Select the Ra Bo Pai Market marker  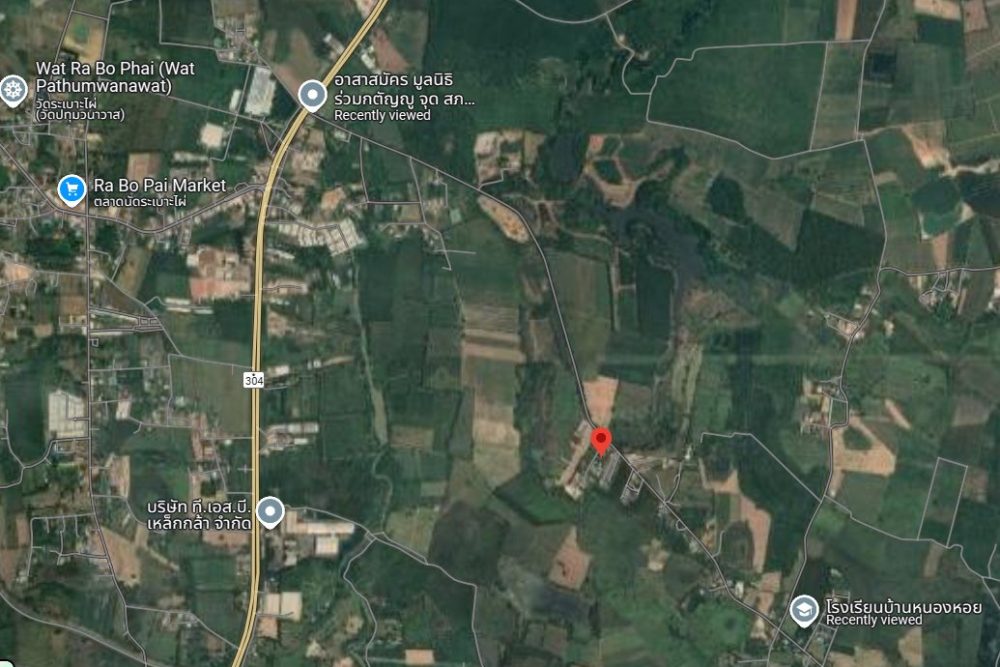point(71,189)
